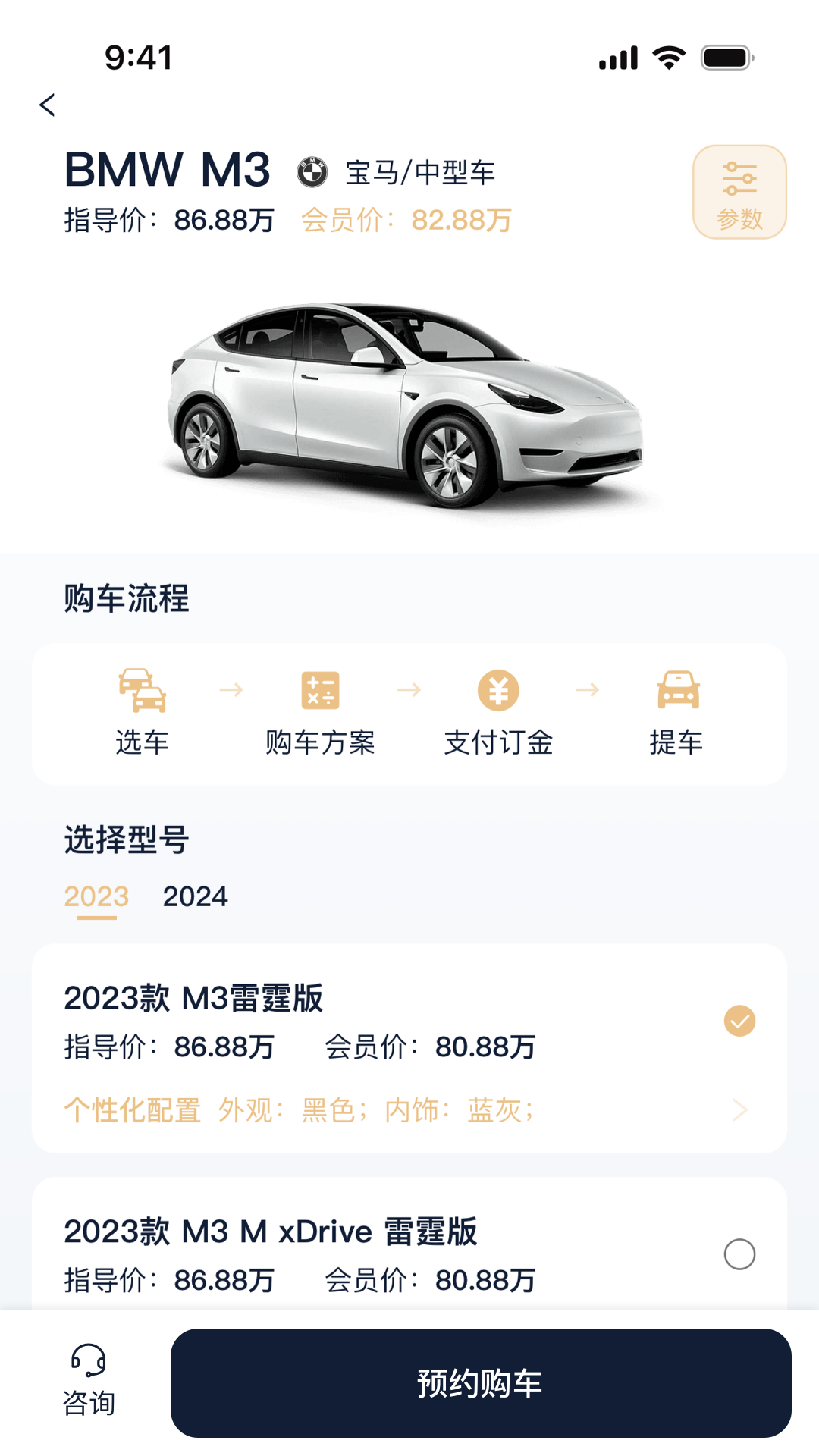
Task: Switch to the 2024 model year tab
Action: (195, 897)
